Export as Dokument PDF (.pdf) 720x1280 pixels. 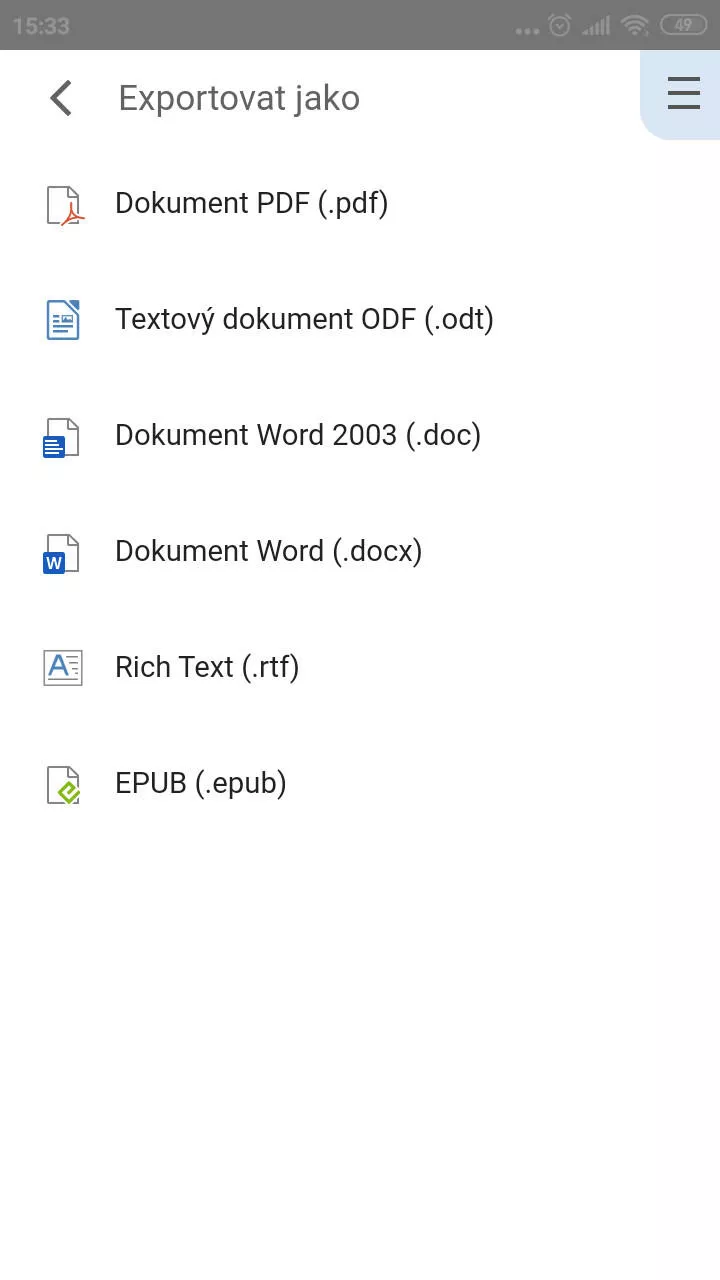pyautogui.click(x=251, y=203)
